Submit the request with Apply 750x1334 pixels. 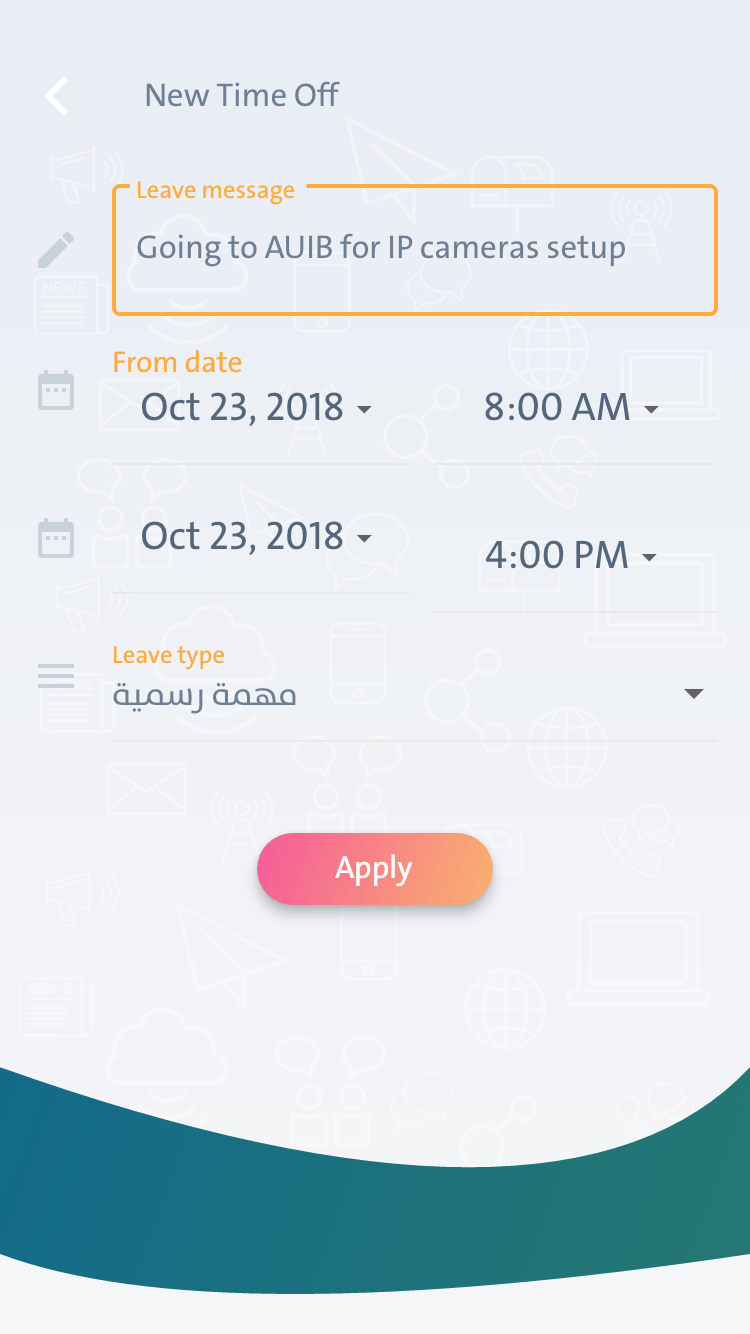tap(375, 869)
